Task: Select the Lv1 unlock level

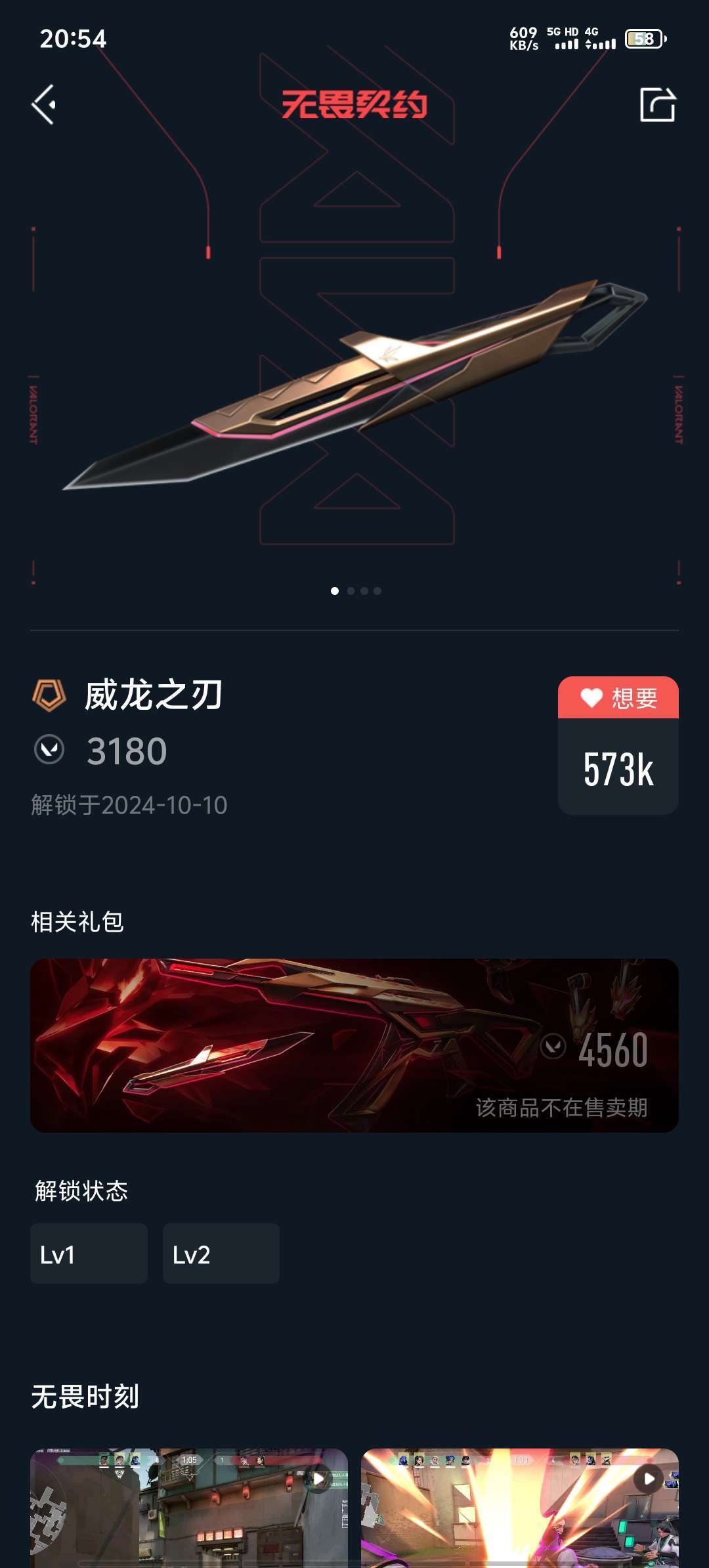Action: click(x=89, y=1253)
